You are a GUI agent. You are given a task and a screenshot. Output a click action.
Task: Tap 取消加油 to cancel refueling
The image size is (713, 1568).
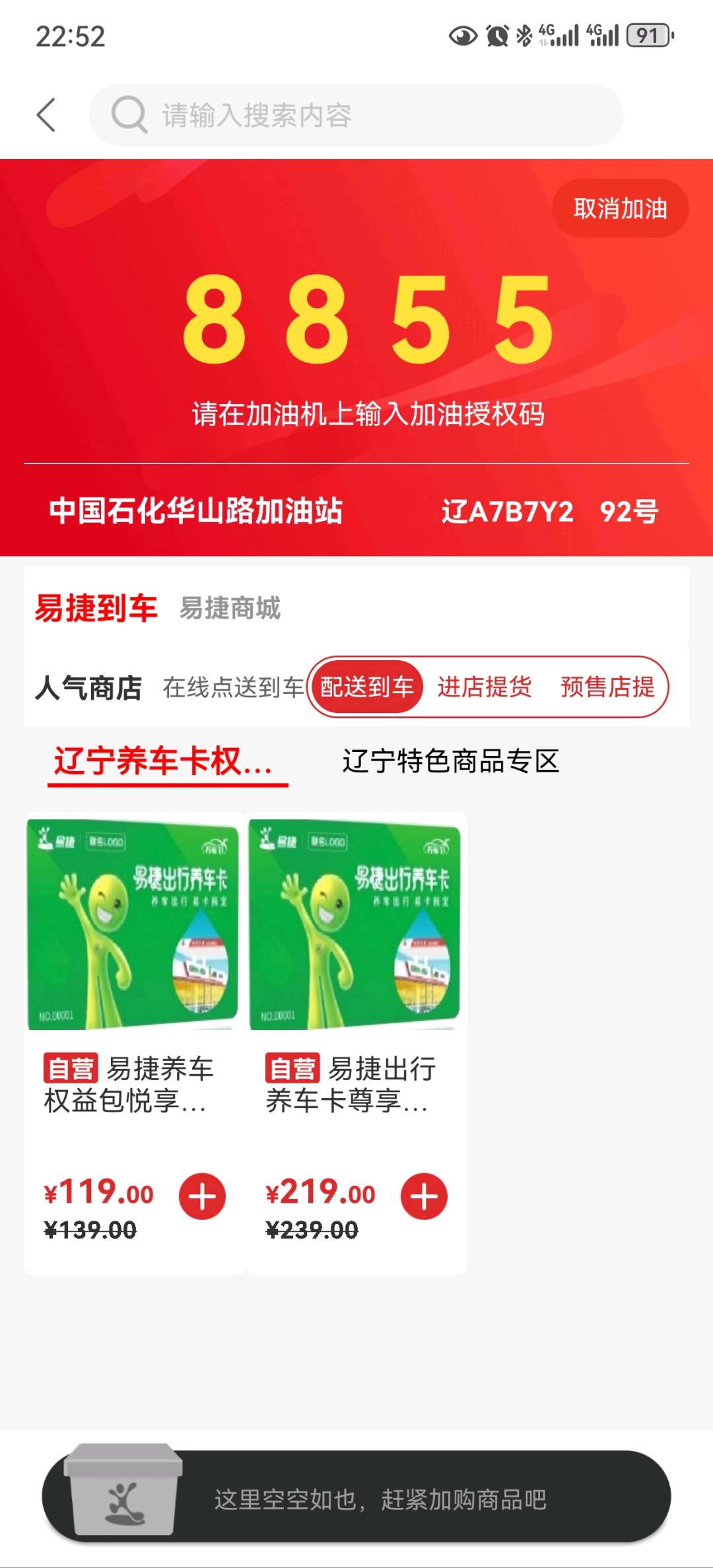click(620, 209)
